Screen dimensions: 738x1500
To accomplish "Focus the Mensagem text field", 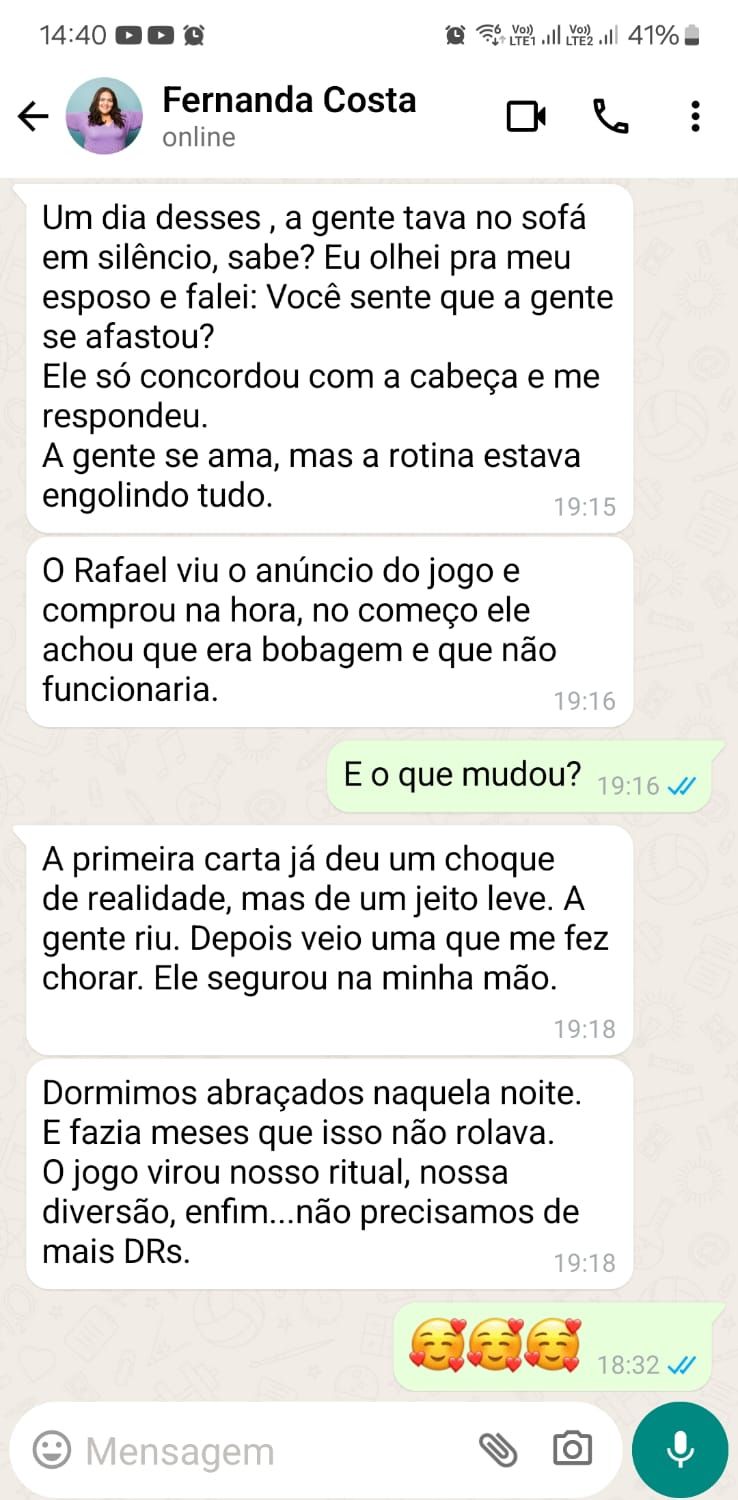I will click(270, 1451).
